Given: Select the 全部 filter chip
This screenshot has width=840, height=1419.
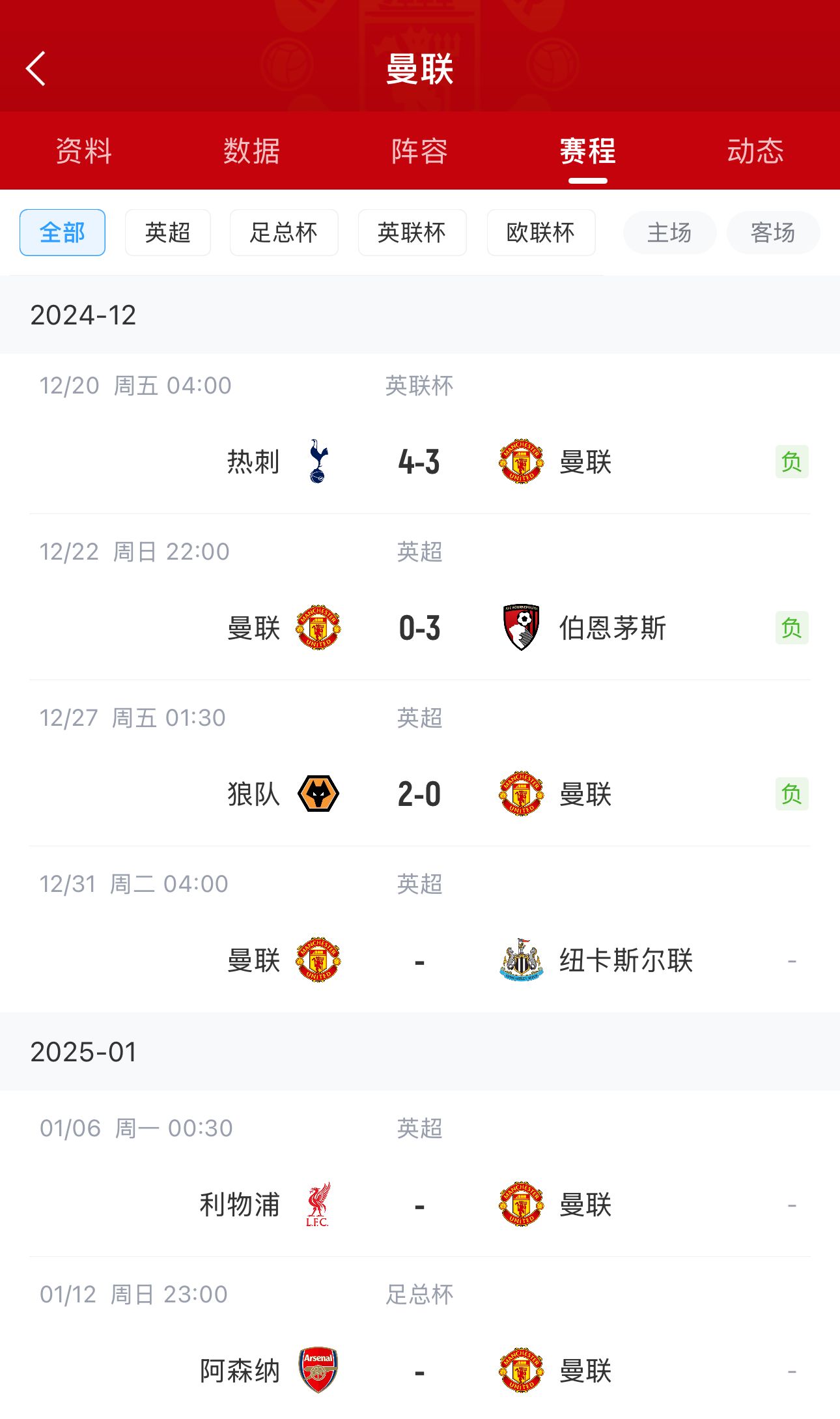Looking at the screenshot, I should click(x=63, y=233).
